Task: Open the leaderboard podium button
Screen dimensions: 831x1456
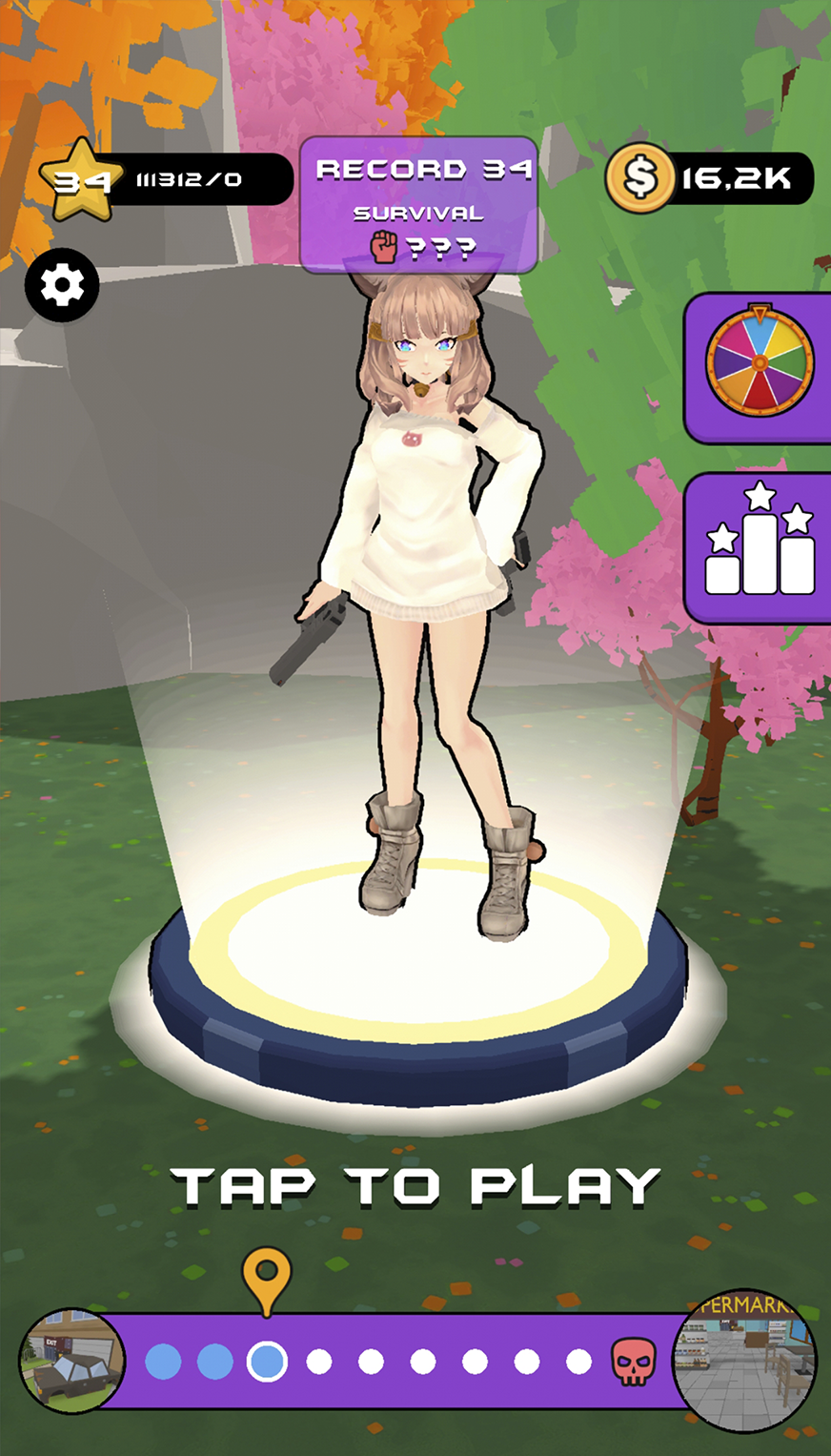Action: click(x=759, y=545)
